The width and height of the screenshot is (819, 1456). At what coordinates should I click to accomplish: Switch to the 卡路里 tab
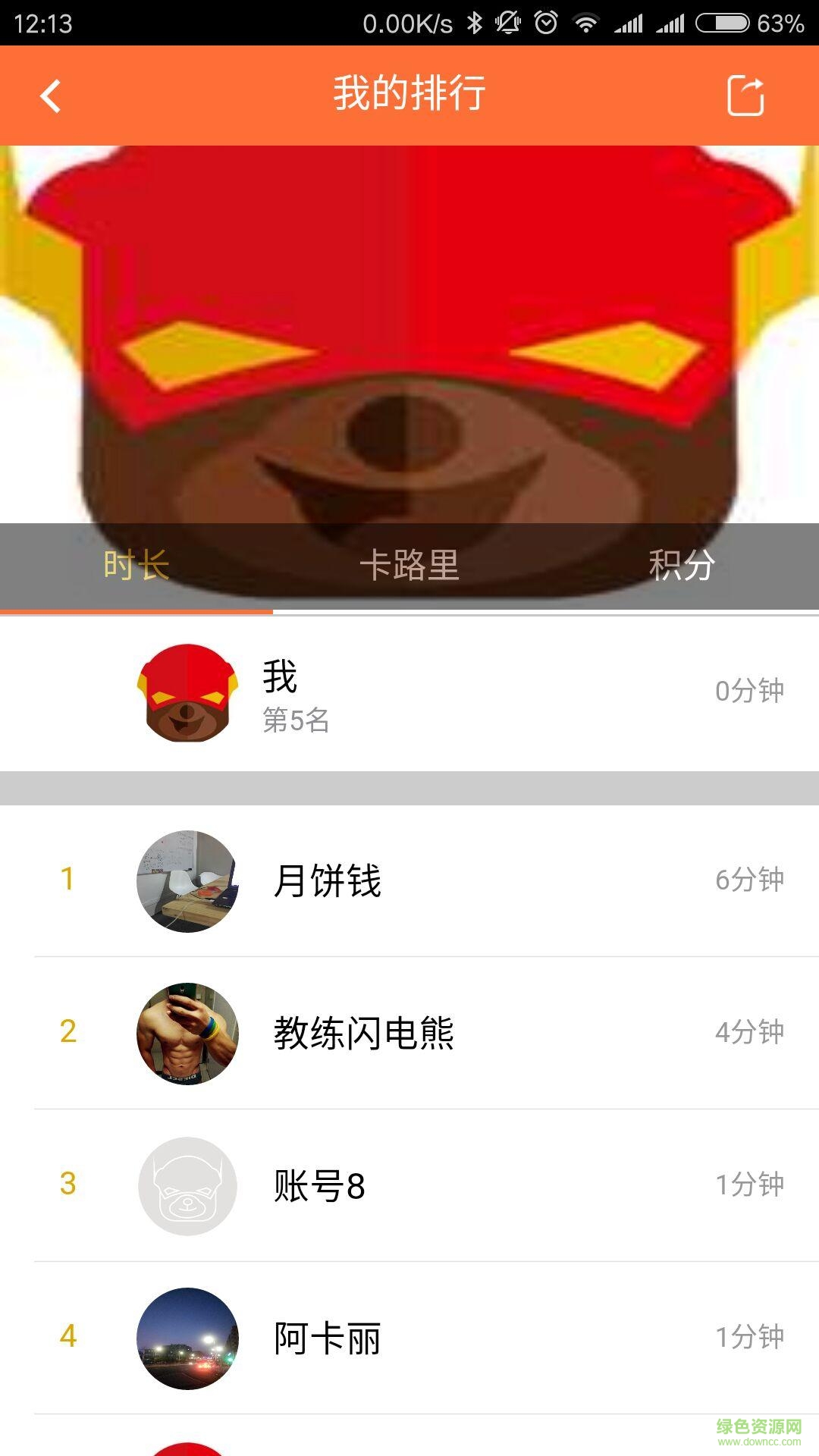tap(409, 565)
